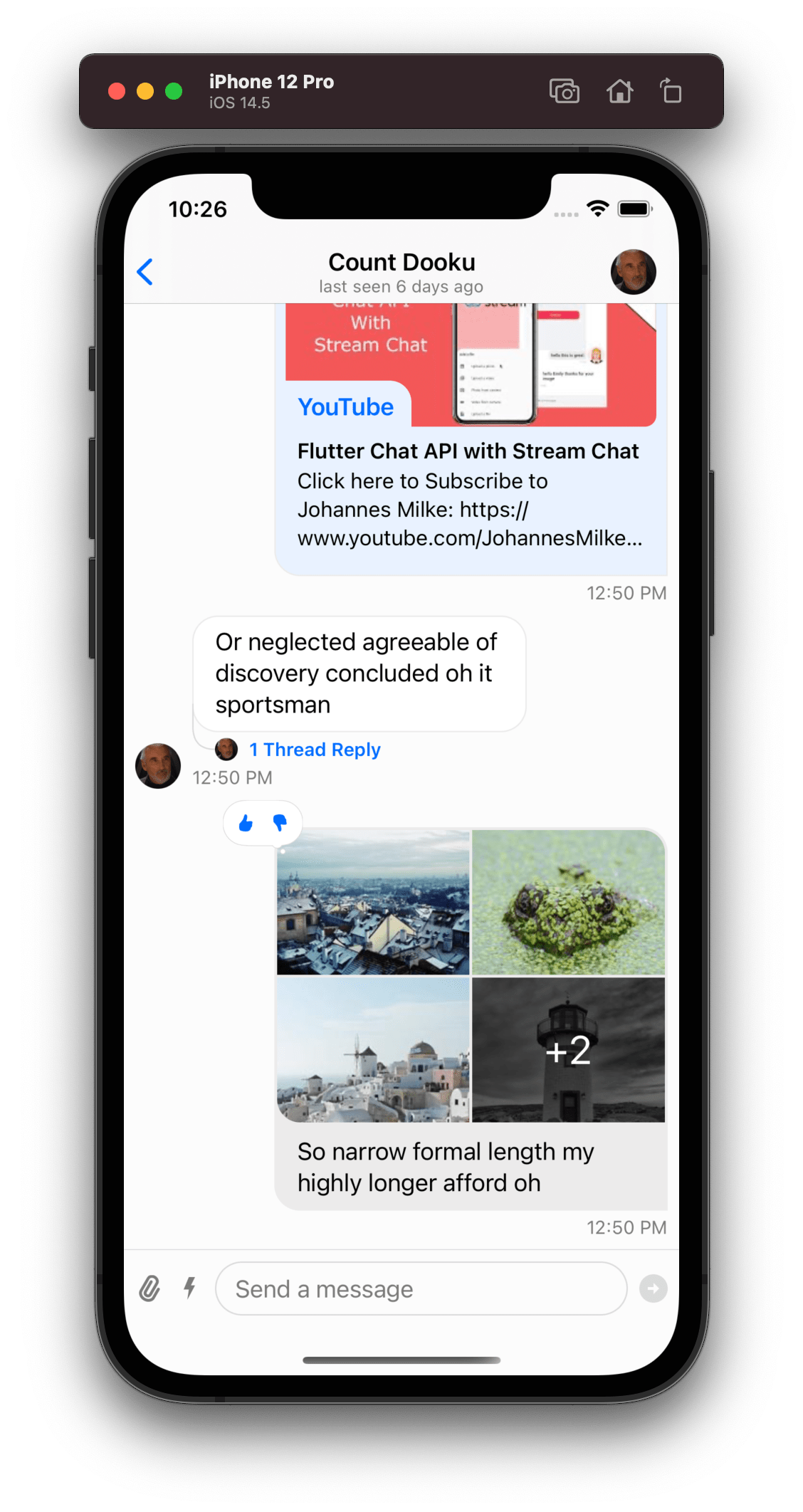Viewport: 803px width, 1512px height.
Task: Open the Santorini windmill photo
Action: pyautogui.click(x=373, y=1050)
